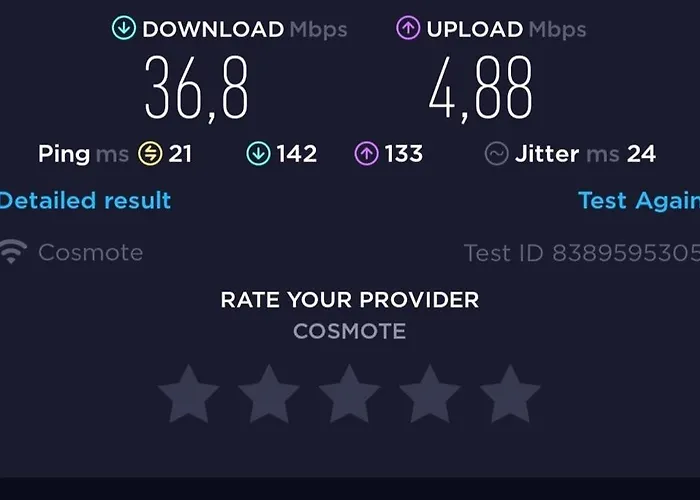
Task: Select the third star for Cosmote
Action: 349,394
